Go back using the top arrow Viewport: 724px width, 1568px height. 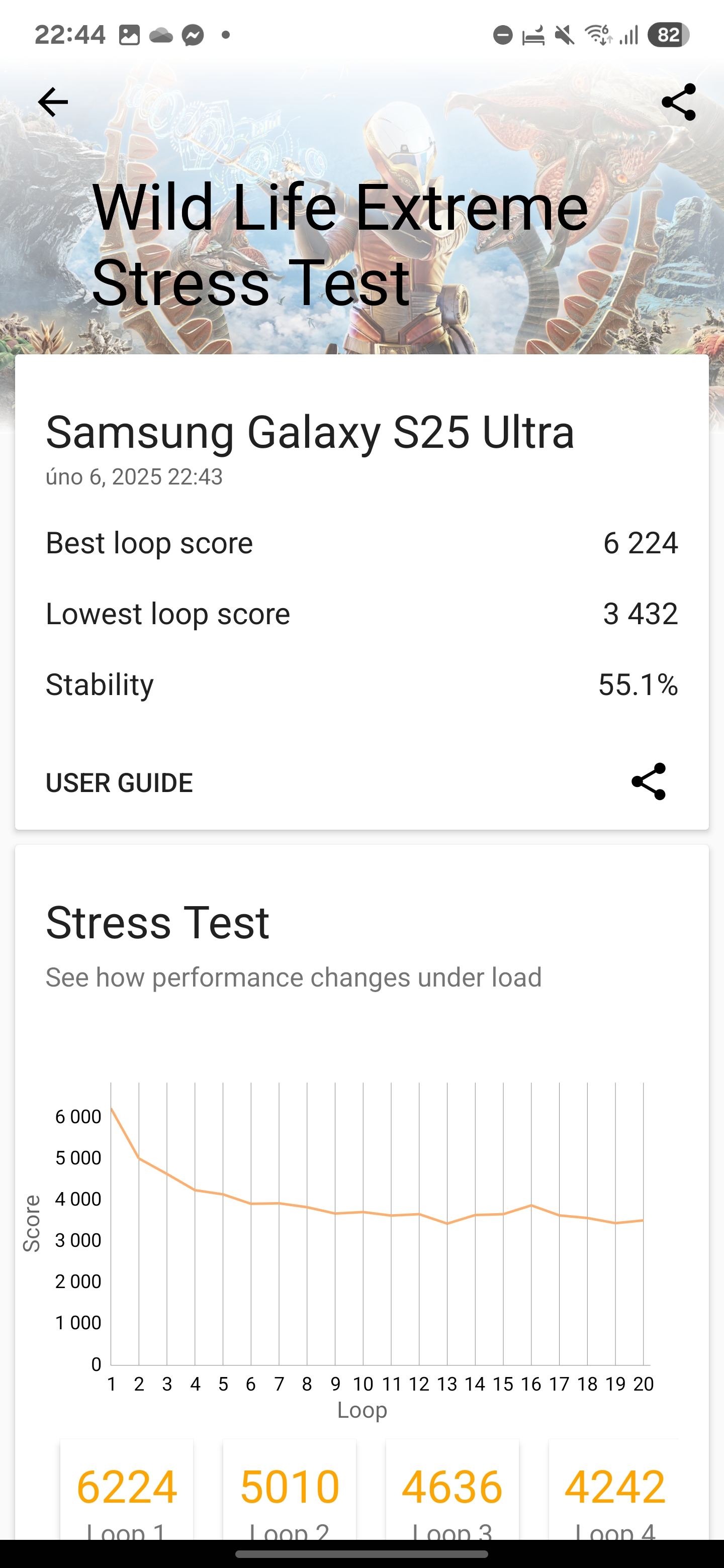click(x=53, y=102)
